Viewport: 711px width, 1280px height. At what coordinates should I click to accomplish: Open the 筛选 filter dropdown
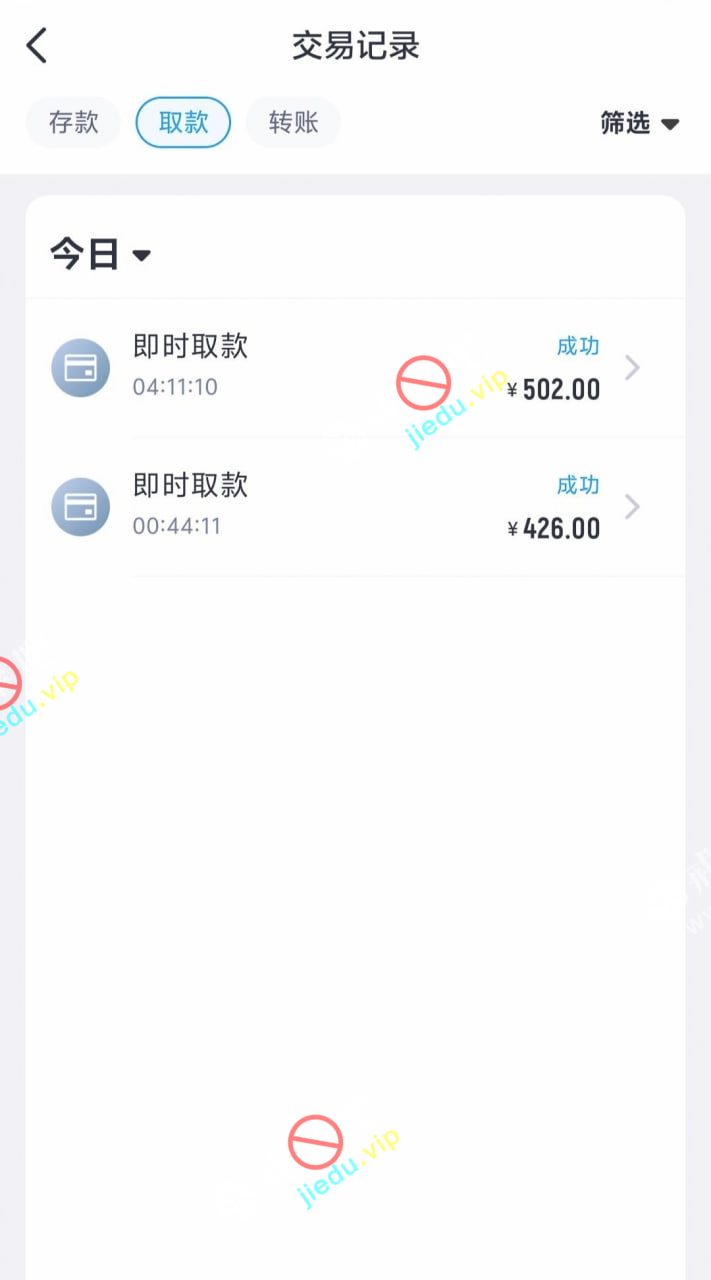point(639,123)
